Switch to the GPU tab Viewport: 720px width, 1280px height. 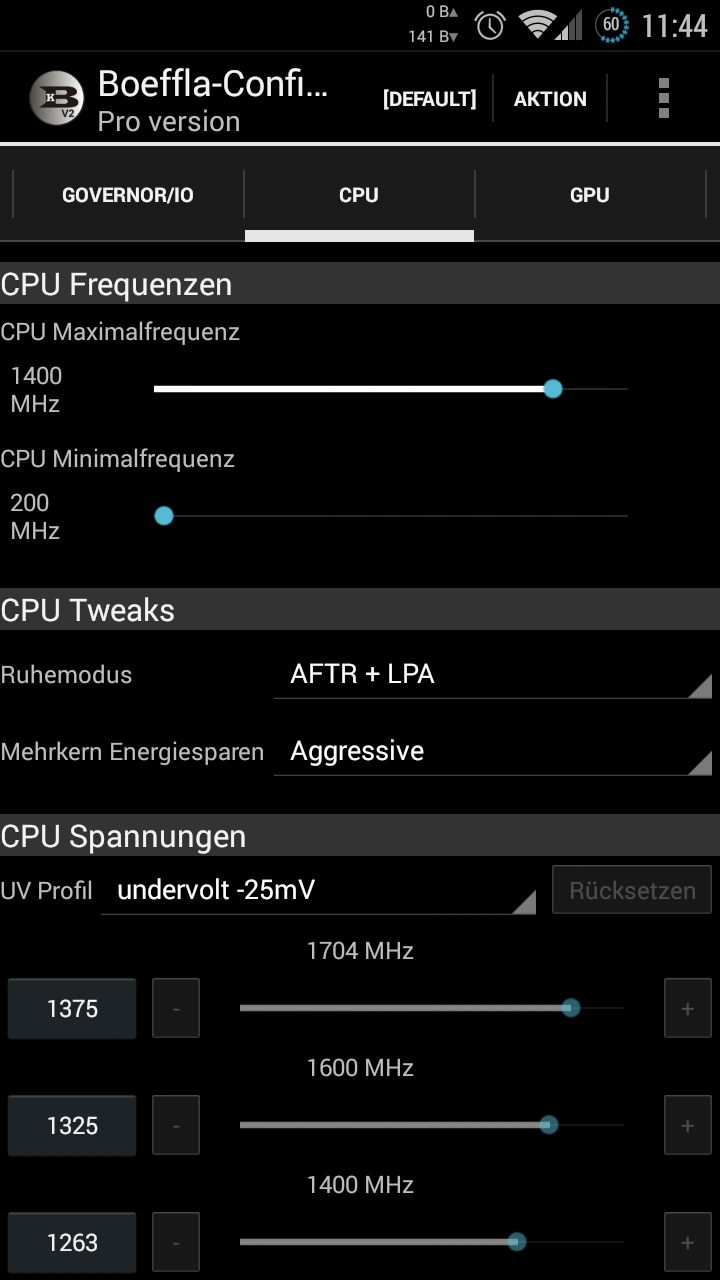pos(589,195)
